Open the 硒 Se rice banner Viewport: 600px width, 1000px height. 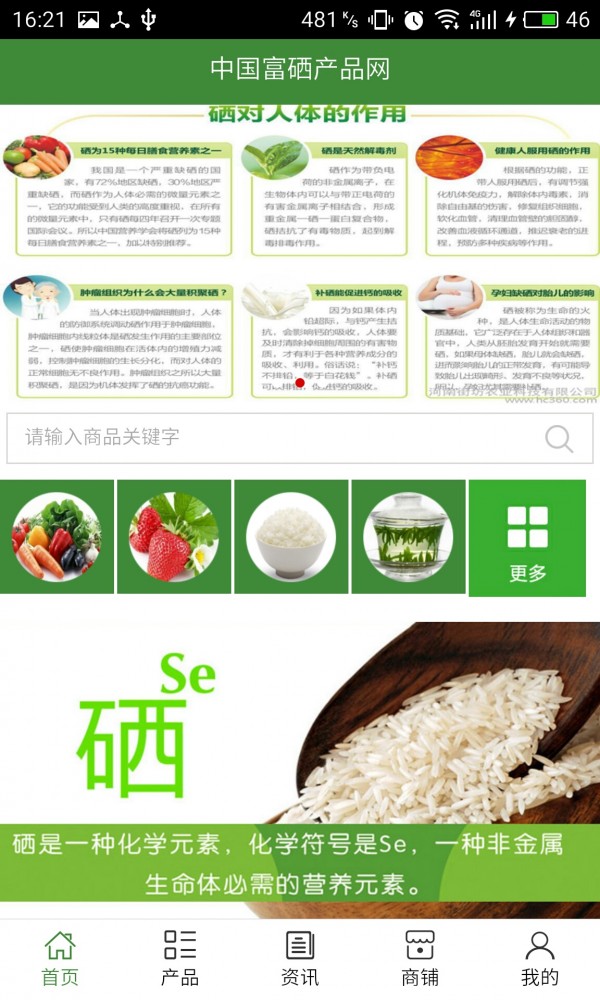(x=300, y=760)
